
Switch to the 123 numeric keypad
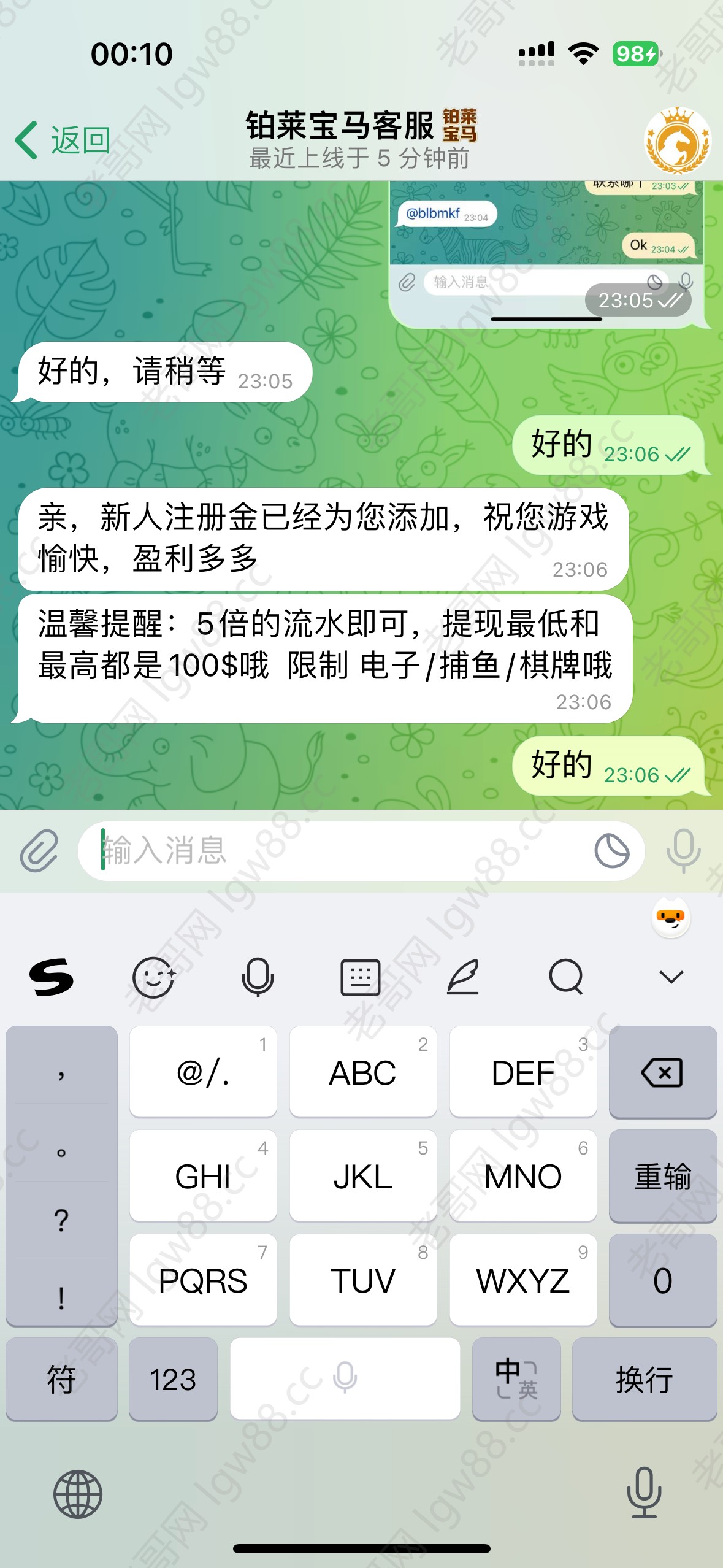tap(173, 1379)
